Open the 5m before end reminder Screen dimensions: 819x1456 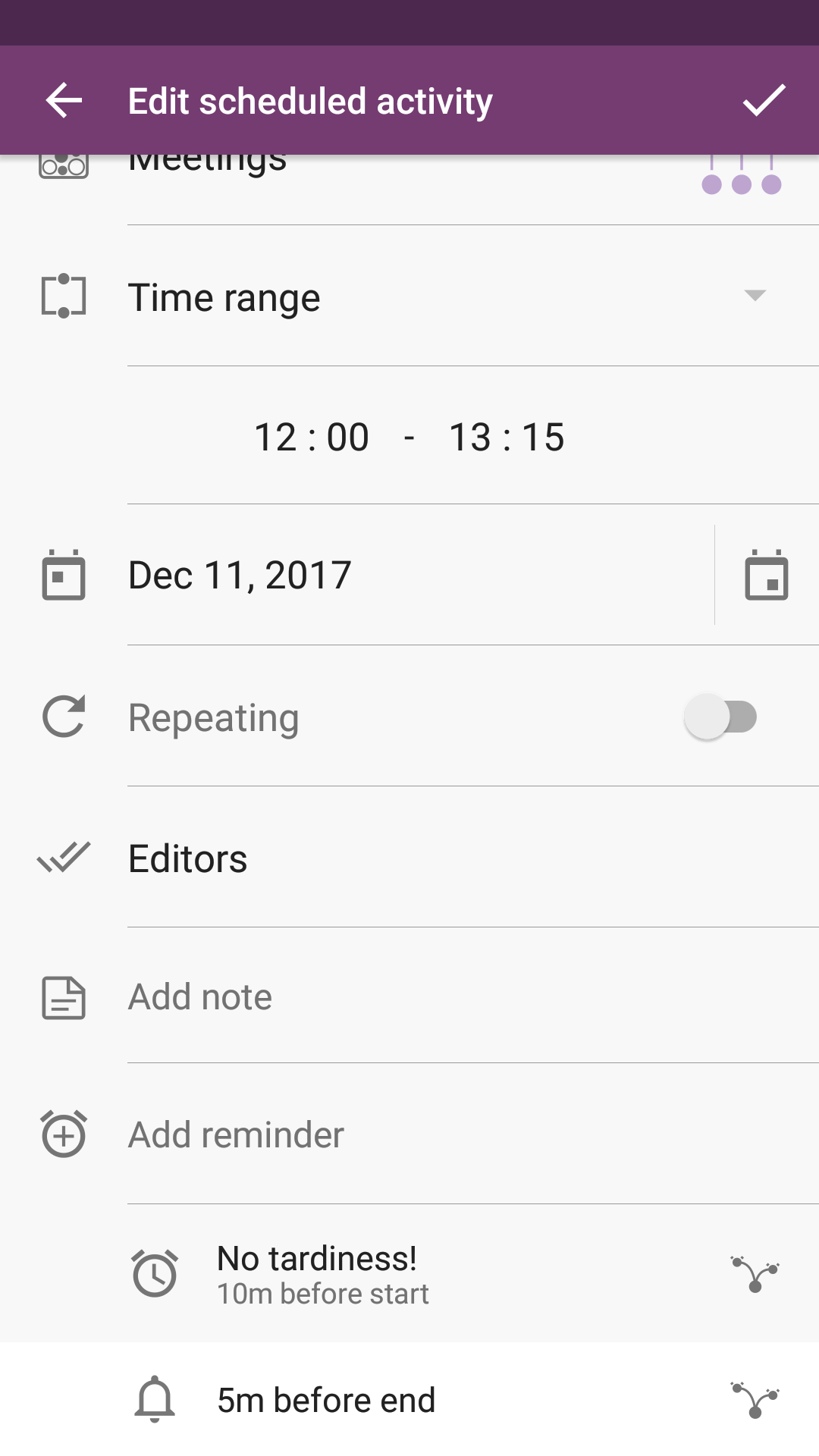[326, 1400]
